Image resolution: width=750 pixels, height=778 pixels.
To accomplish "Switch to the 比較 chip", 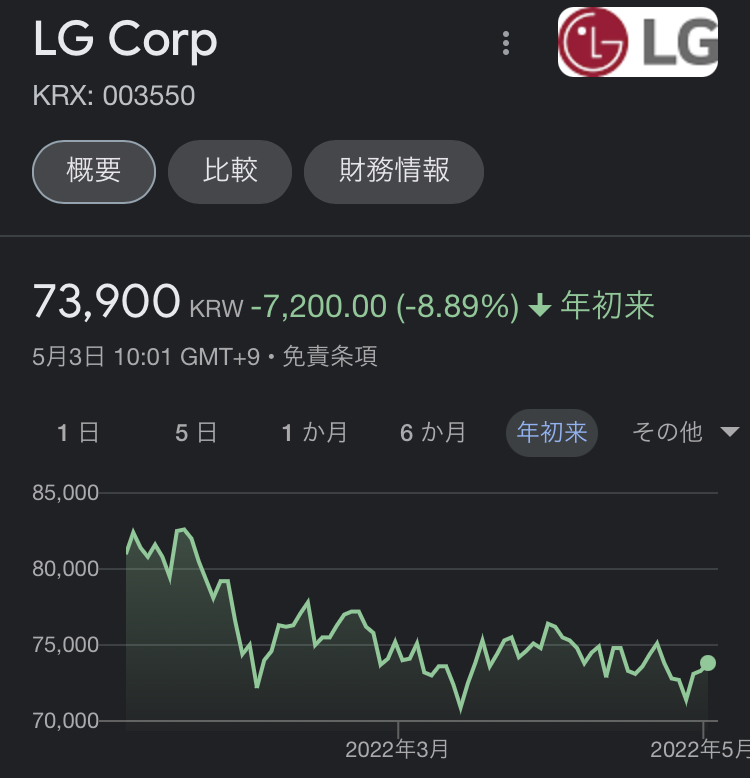I will pyautogui.click(x=230, y=171).
